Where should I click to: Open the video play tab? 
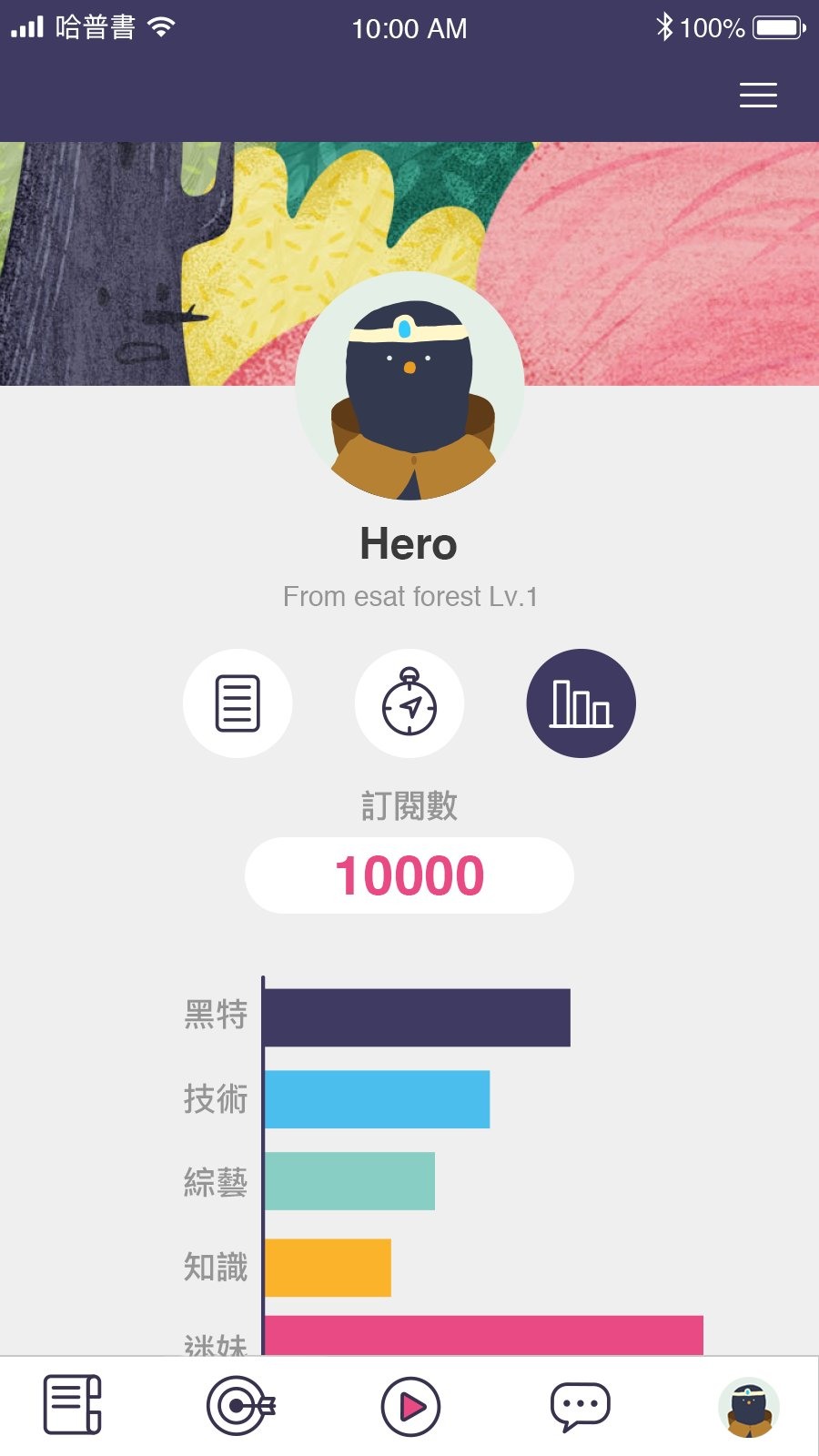410,1407
